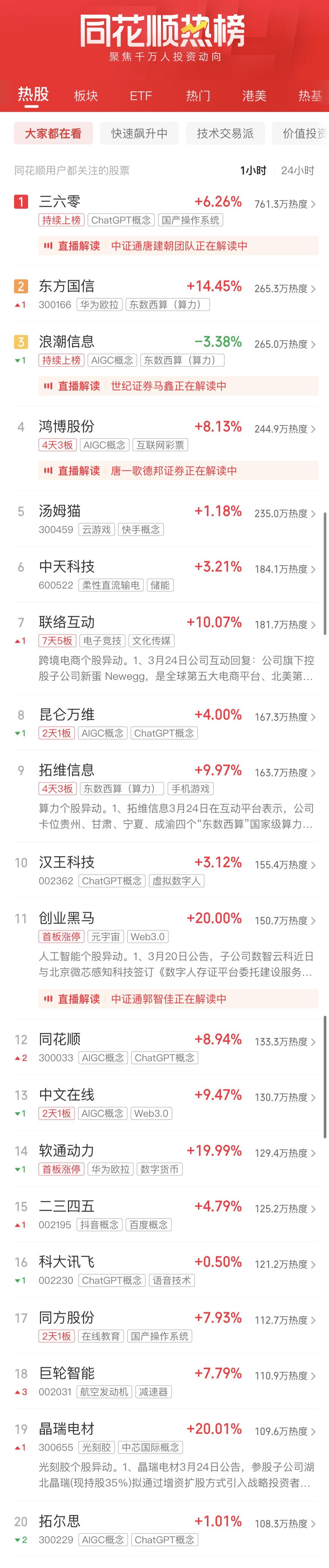Open the 港美 tab
Screen dimensions: 329x1568
(254, 96)
